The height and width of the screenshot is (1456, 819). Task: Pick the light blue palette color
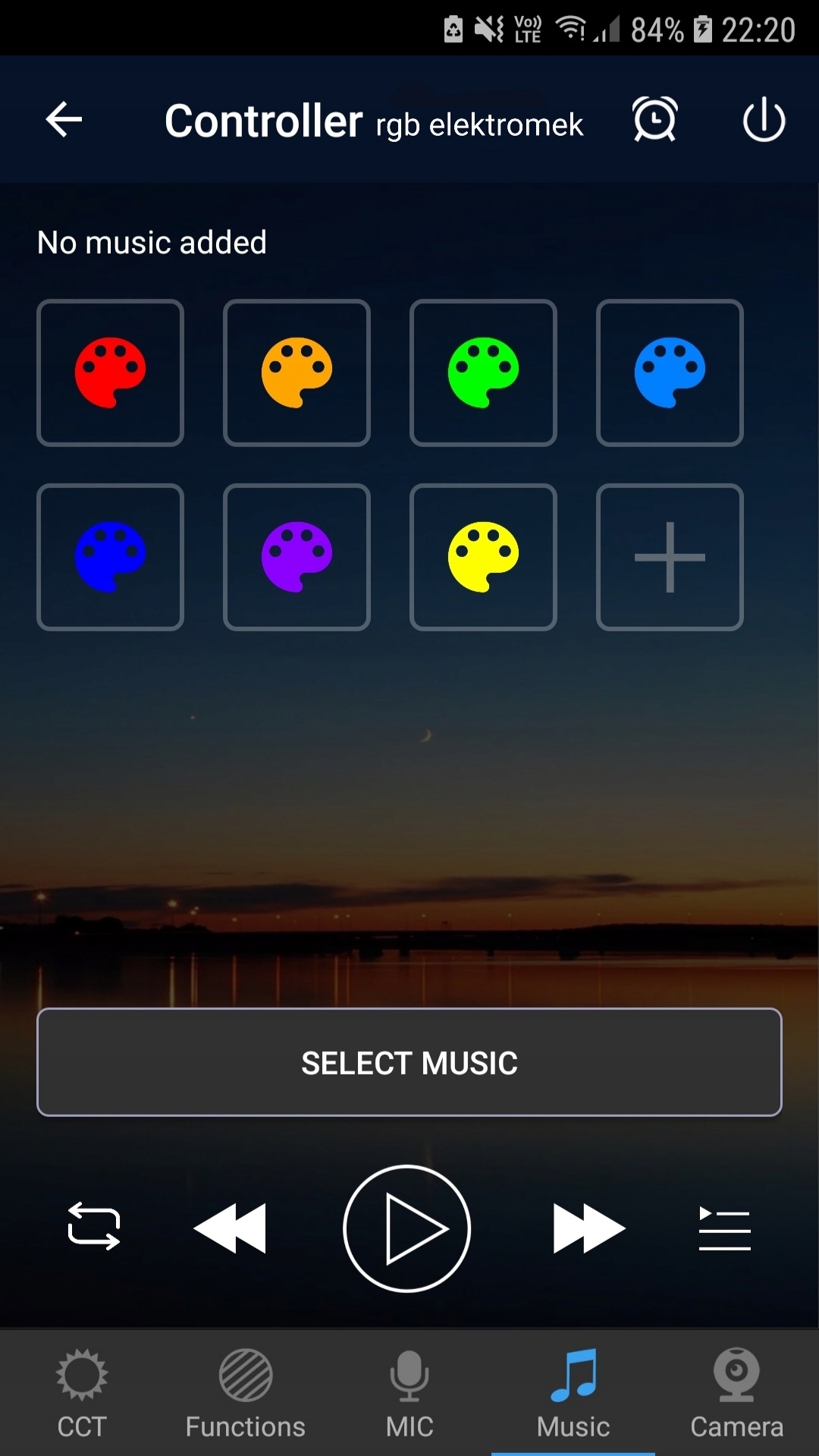point(670,373)
